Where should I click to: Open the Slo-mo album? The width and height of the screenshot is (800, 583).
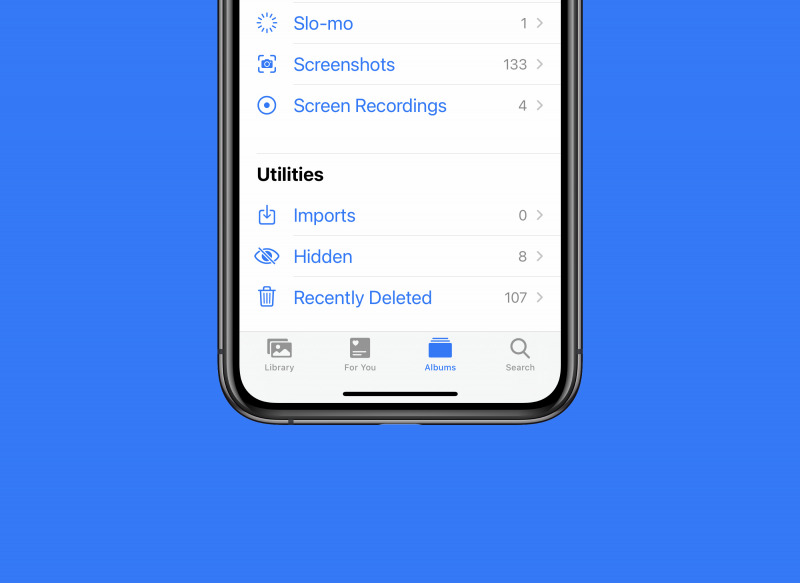323,23
